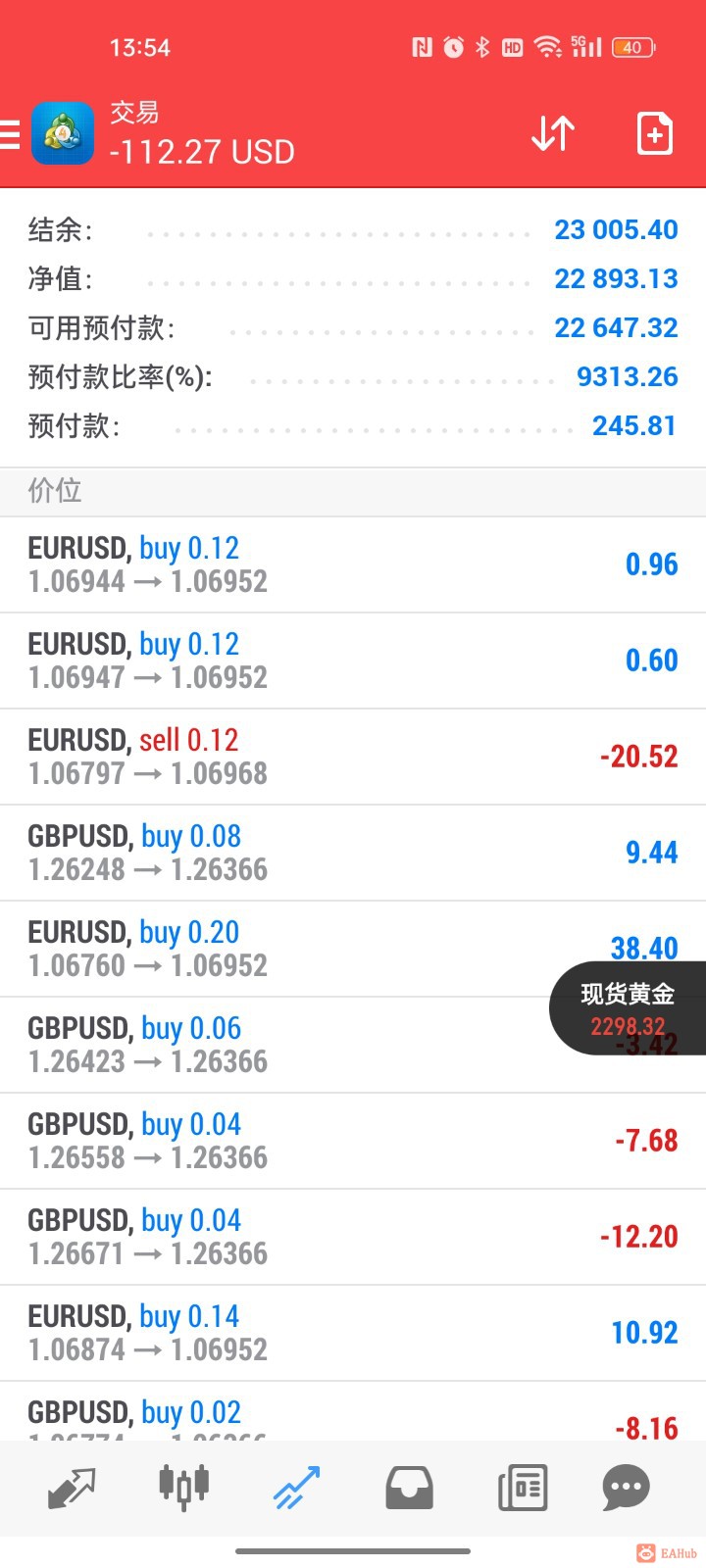Open the hamburger side menu
The width and height of the screenshot is (706, 1568).
(x=10, y=133)
